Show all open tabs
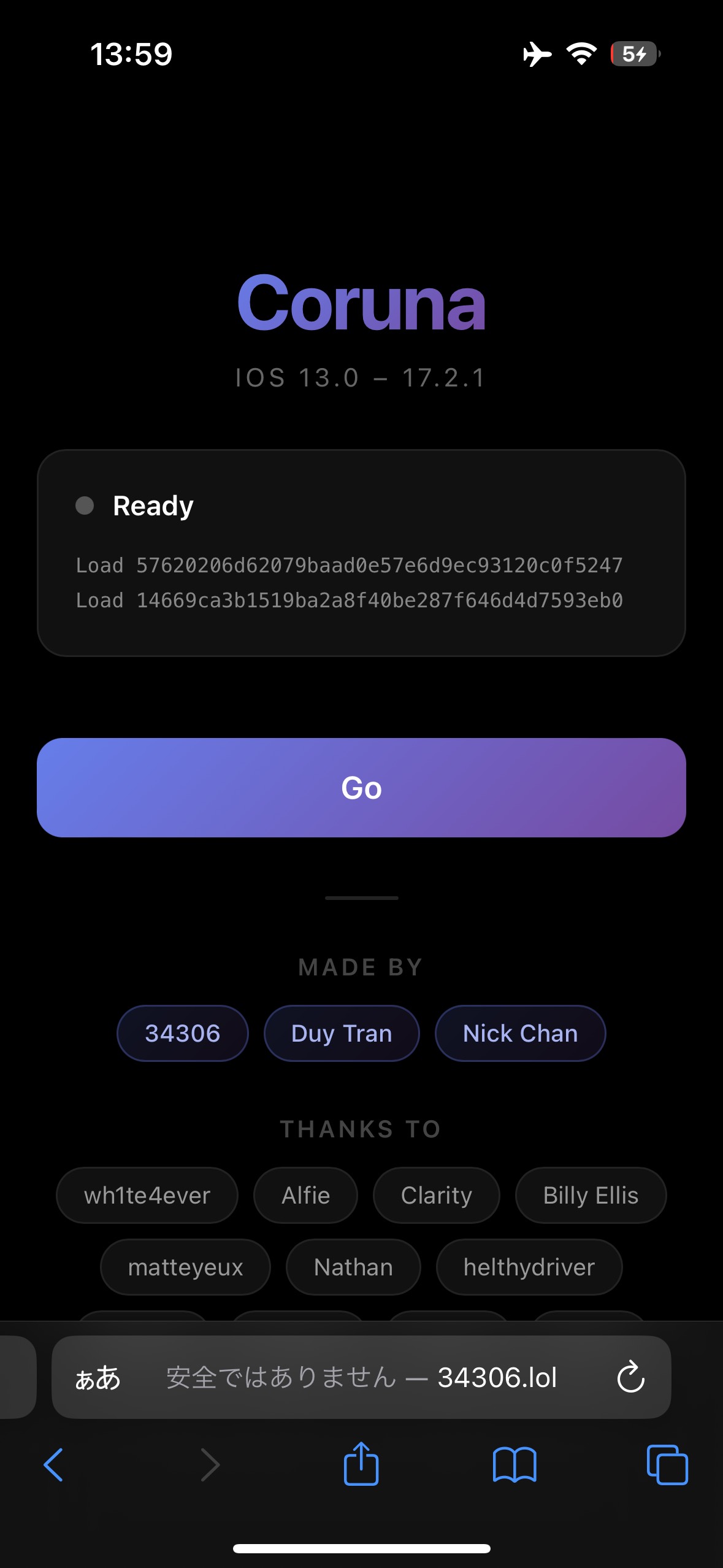 (x=667, y=1465)
